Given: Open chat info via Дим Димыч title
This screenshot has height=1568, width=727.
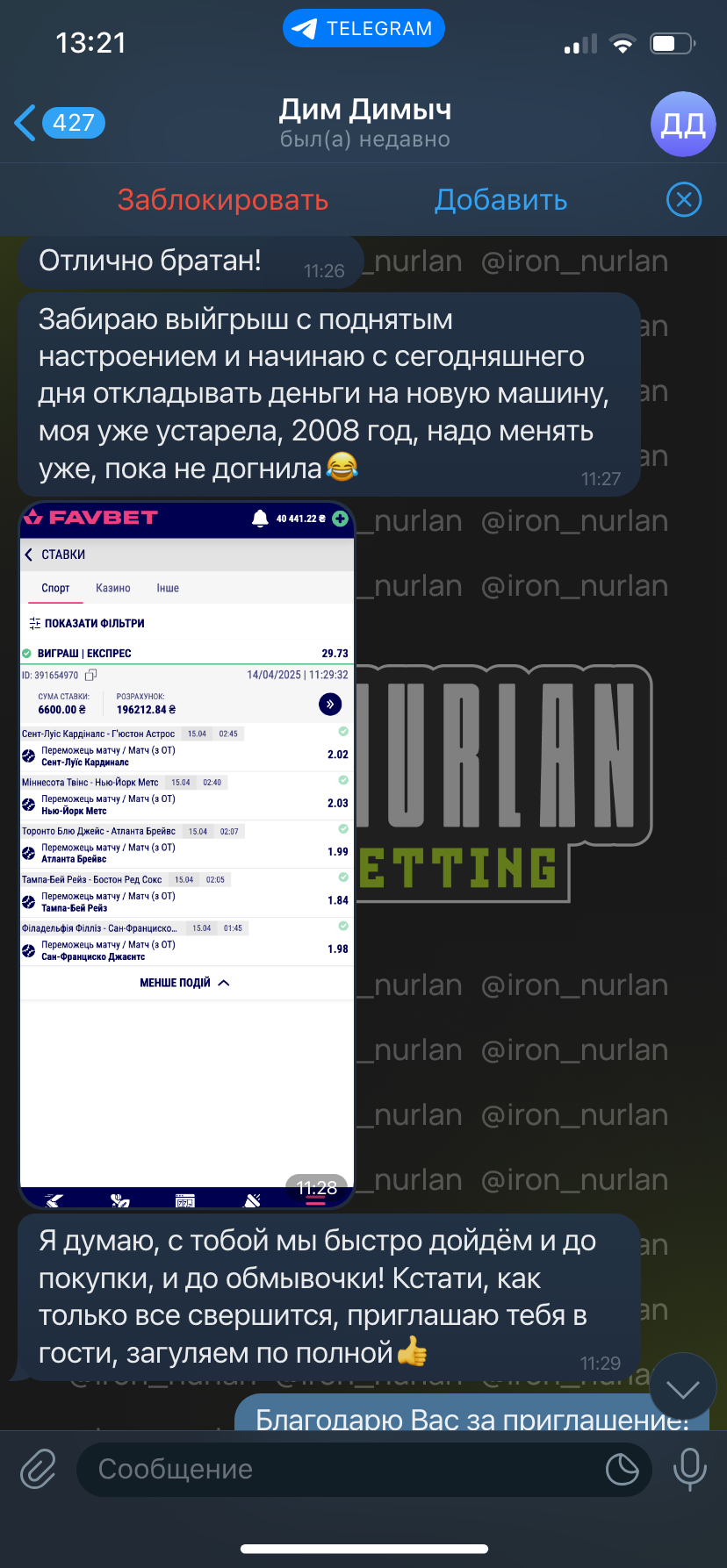Looking at the screenshot, I should (365, 122).
